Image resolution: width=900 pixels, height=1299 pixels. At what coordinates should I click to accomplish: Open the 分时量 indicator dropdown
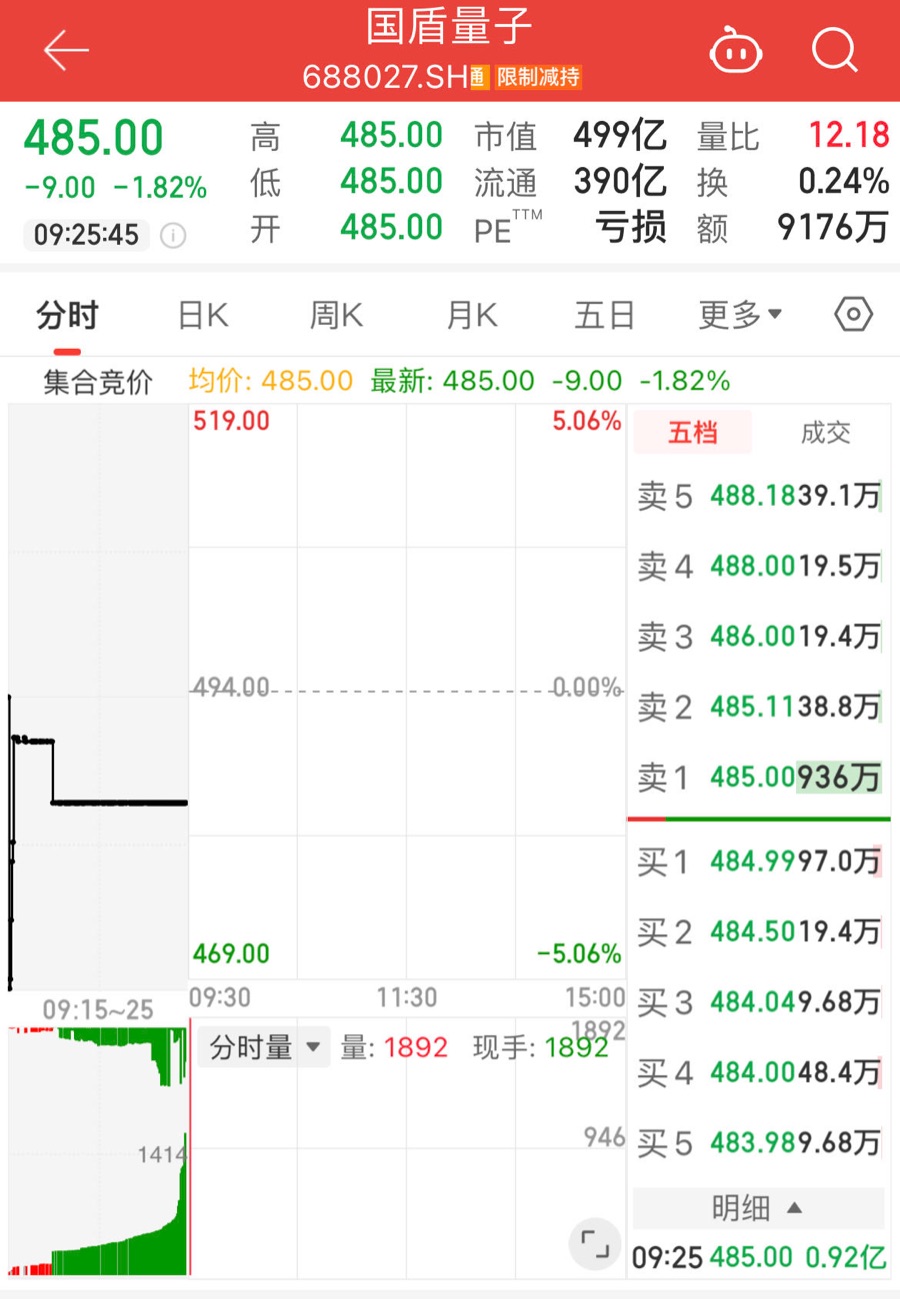264,1048
